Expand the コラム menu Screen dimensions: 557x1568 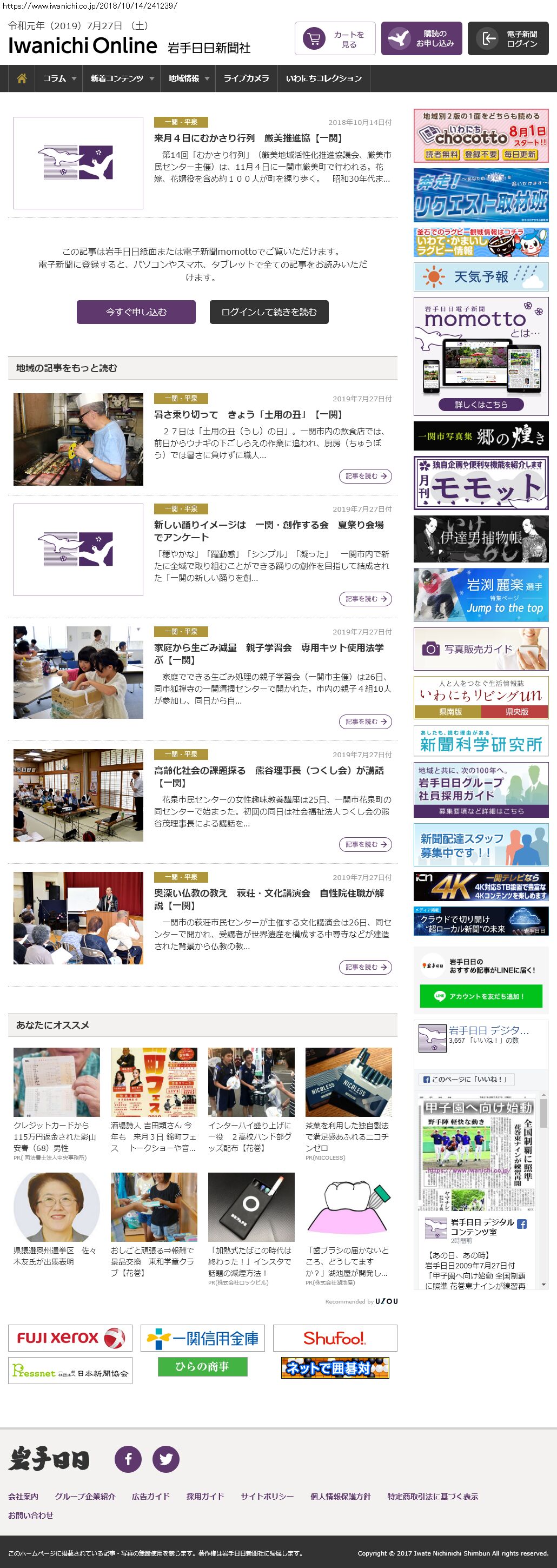(59, 78)
